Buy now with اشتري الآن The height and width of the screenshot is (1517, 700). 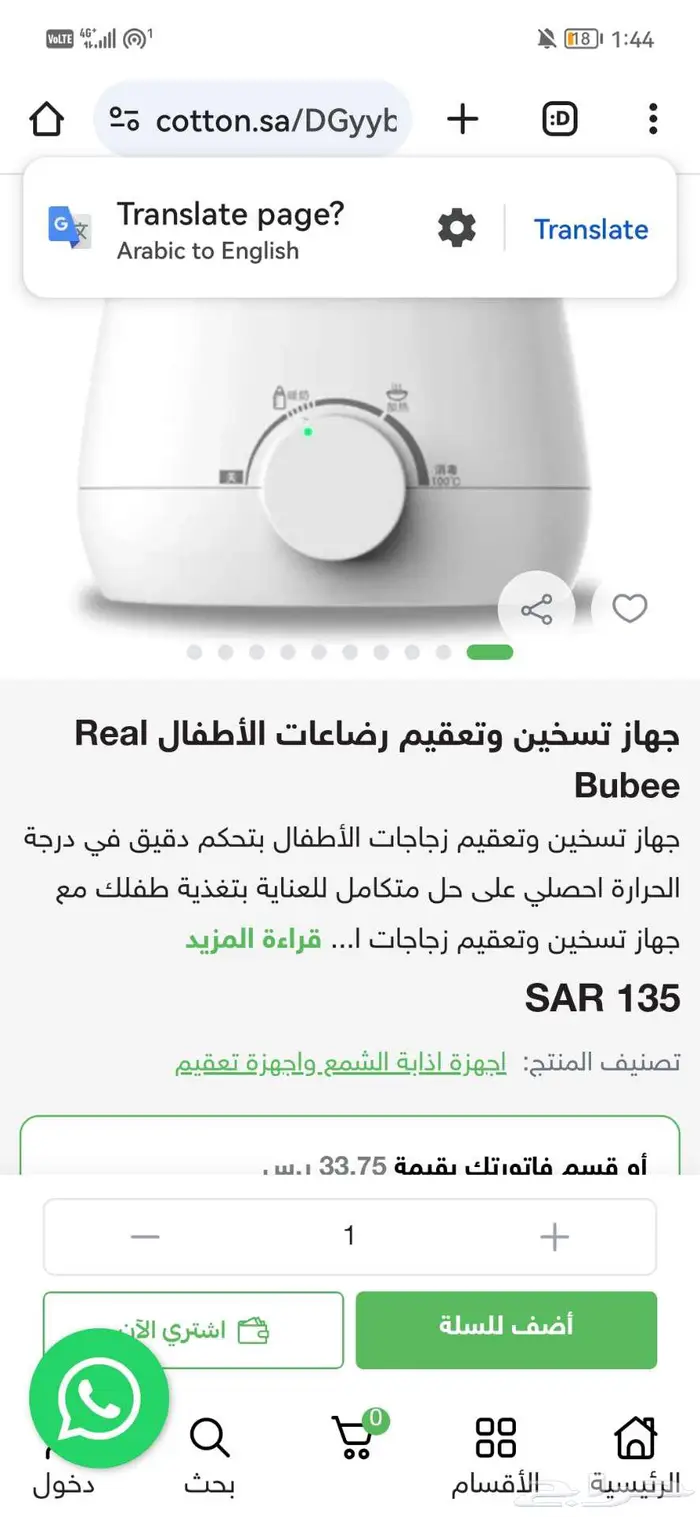click(x=193, y=1330)
